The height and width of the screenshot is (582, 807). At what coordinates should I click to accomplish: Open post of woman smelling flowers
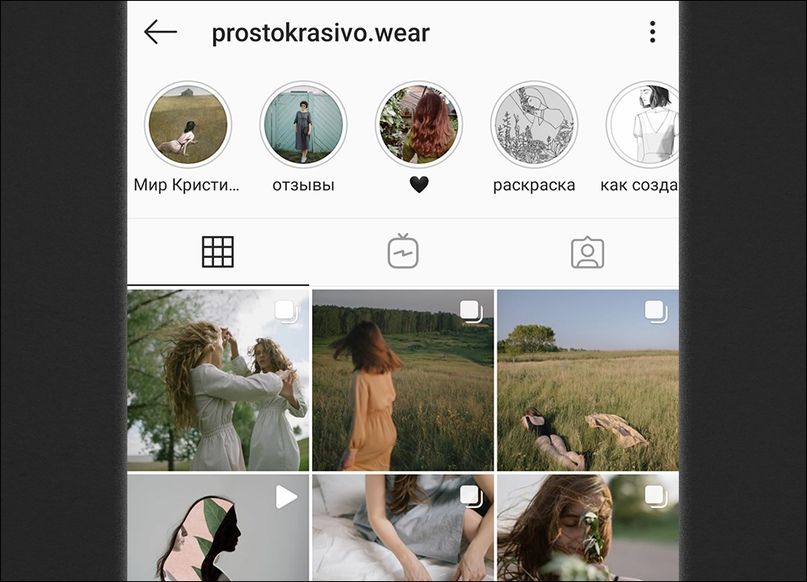pos(587,528)
